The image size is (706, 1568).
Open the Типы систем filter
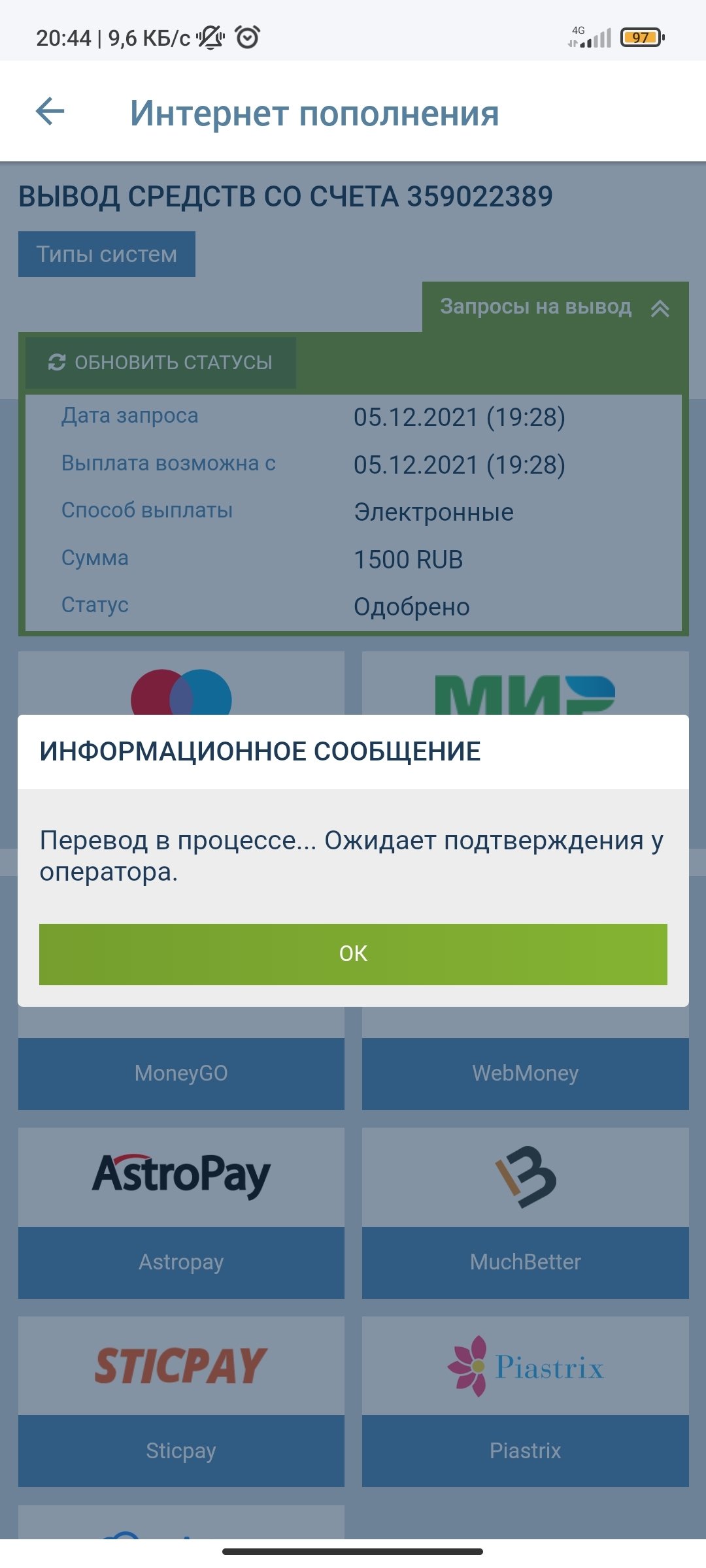point(107,254)
